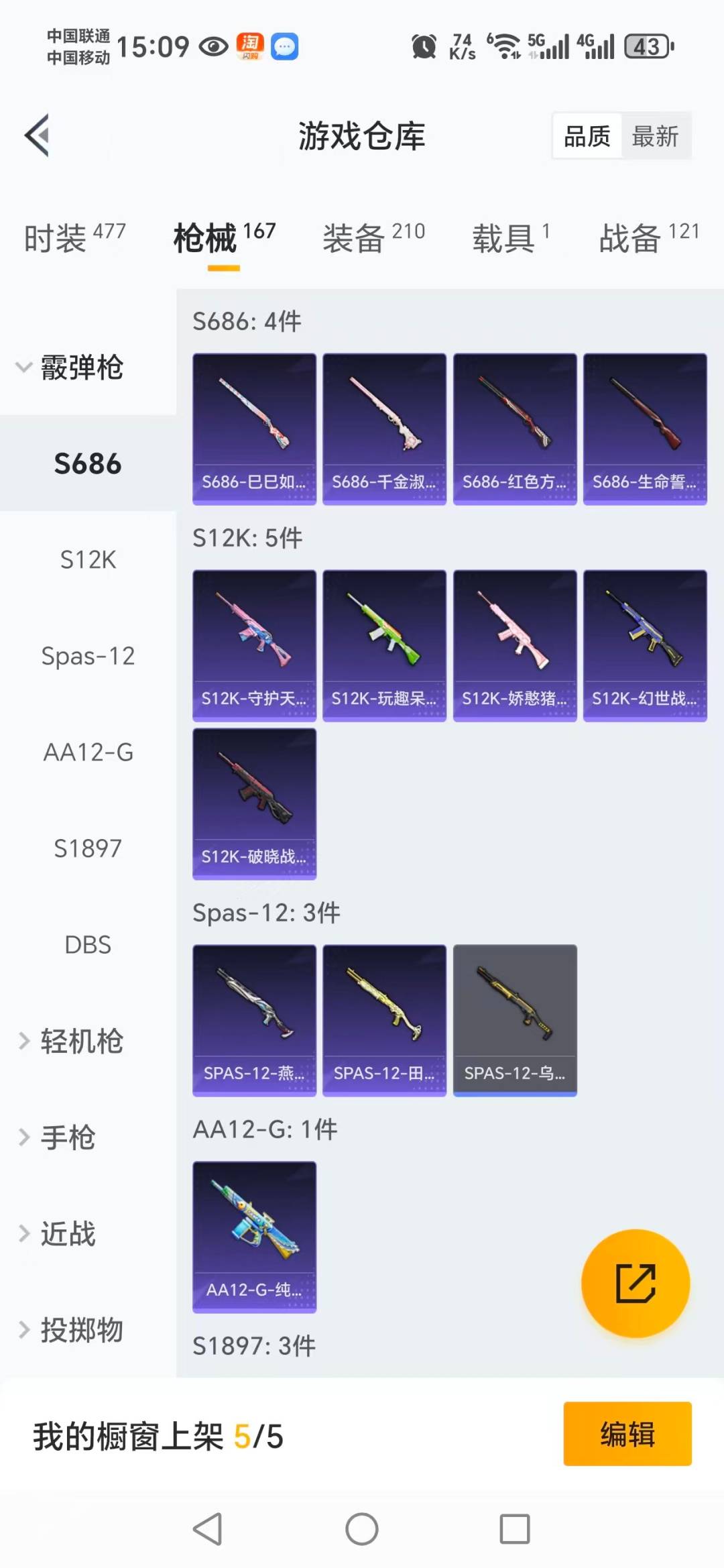Open the S686-千金淑 skin card
This screenshot has width=724, height=1568.
[384, 429]
